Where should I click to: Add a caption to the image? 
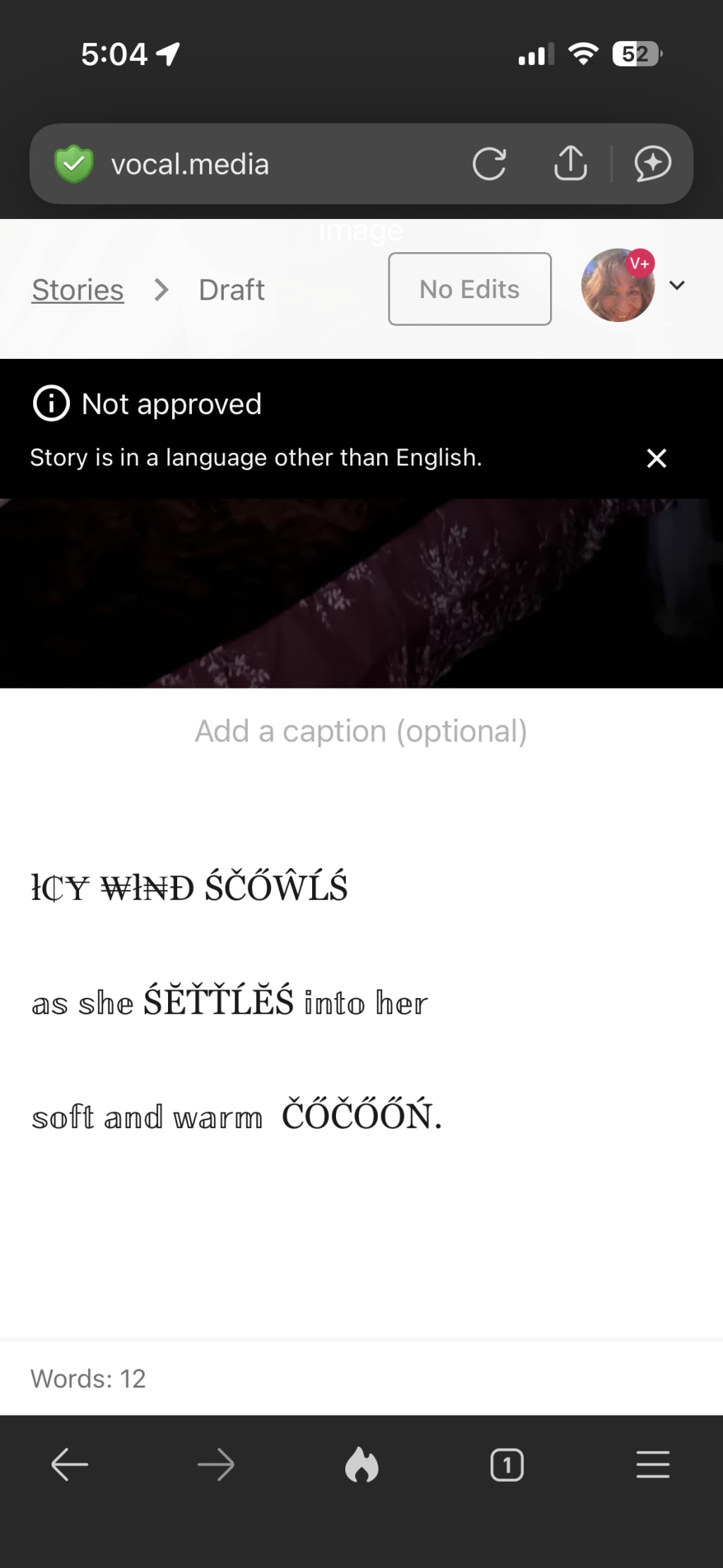tap(361, 731)
